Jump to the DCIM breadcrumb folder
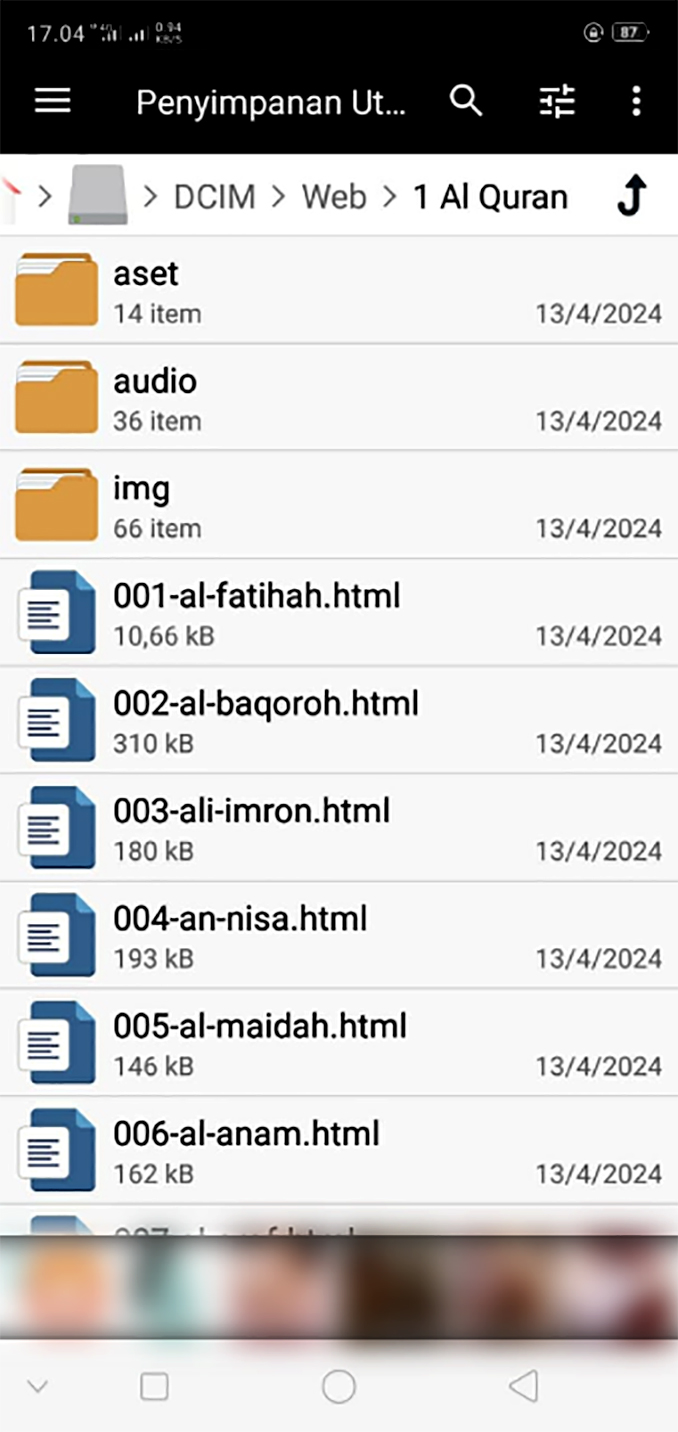 214,197
